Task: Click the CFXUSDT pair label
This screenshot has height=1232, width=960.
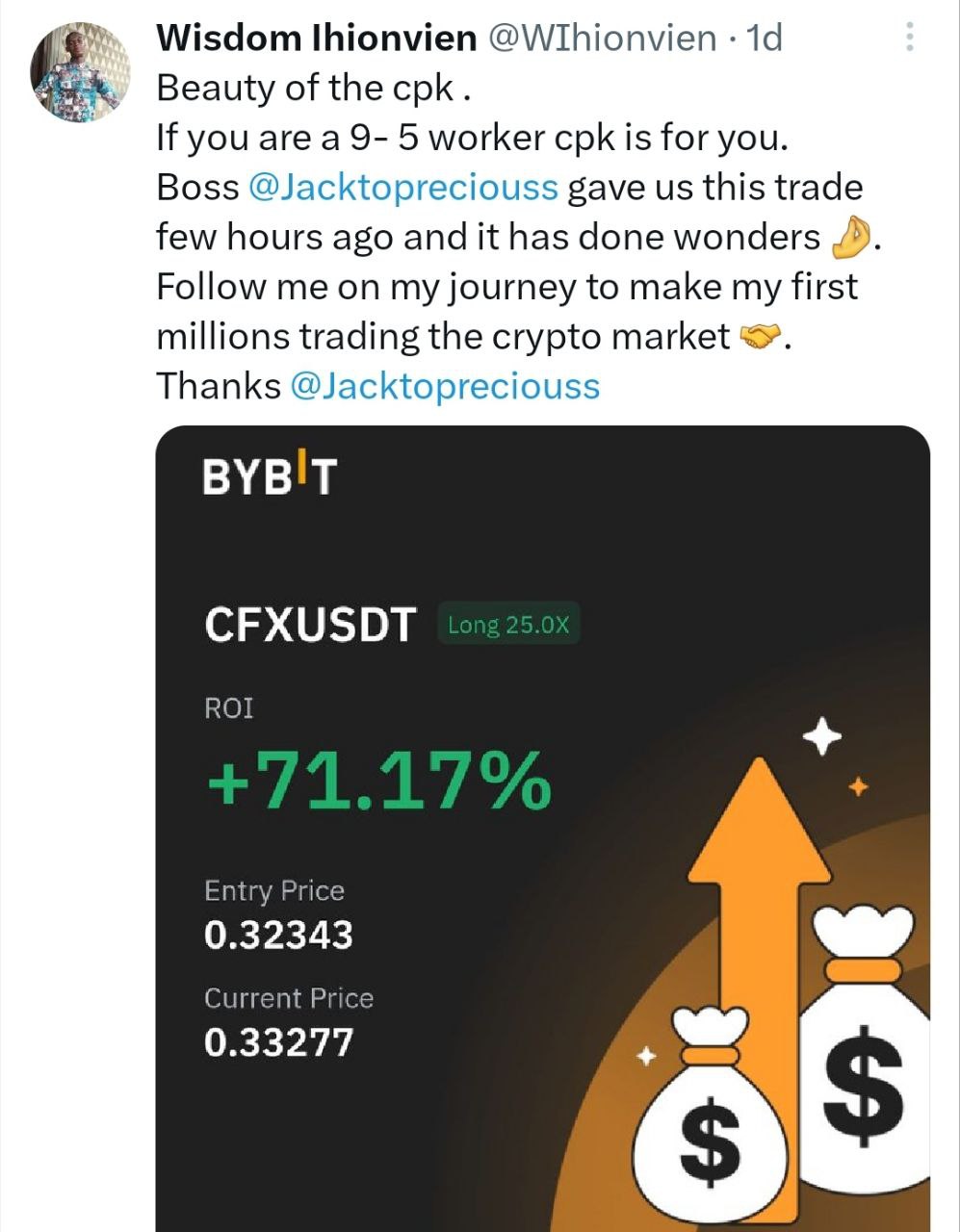Action: point(310,621)
